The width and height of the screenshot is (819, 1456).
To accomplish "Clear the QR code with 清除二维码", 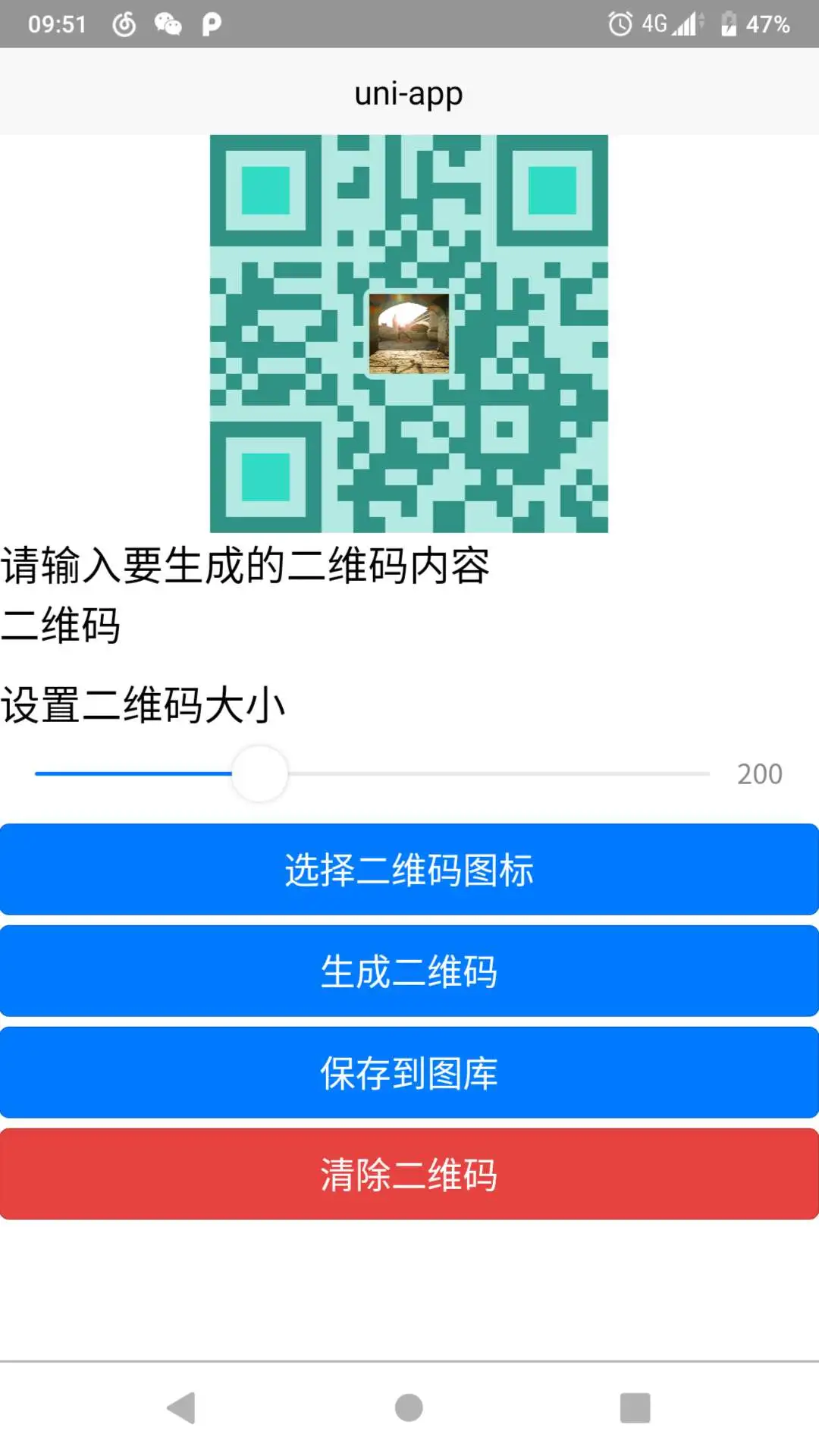I will (409, 1174).
